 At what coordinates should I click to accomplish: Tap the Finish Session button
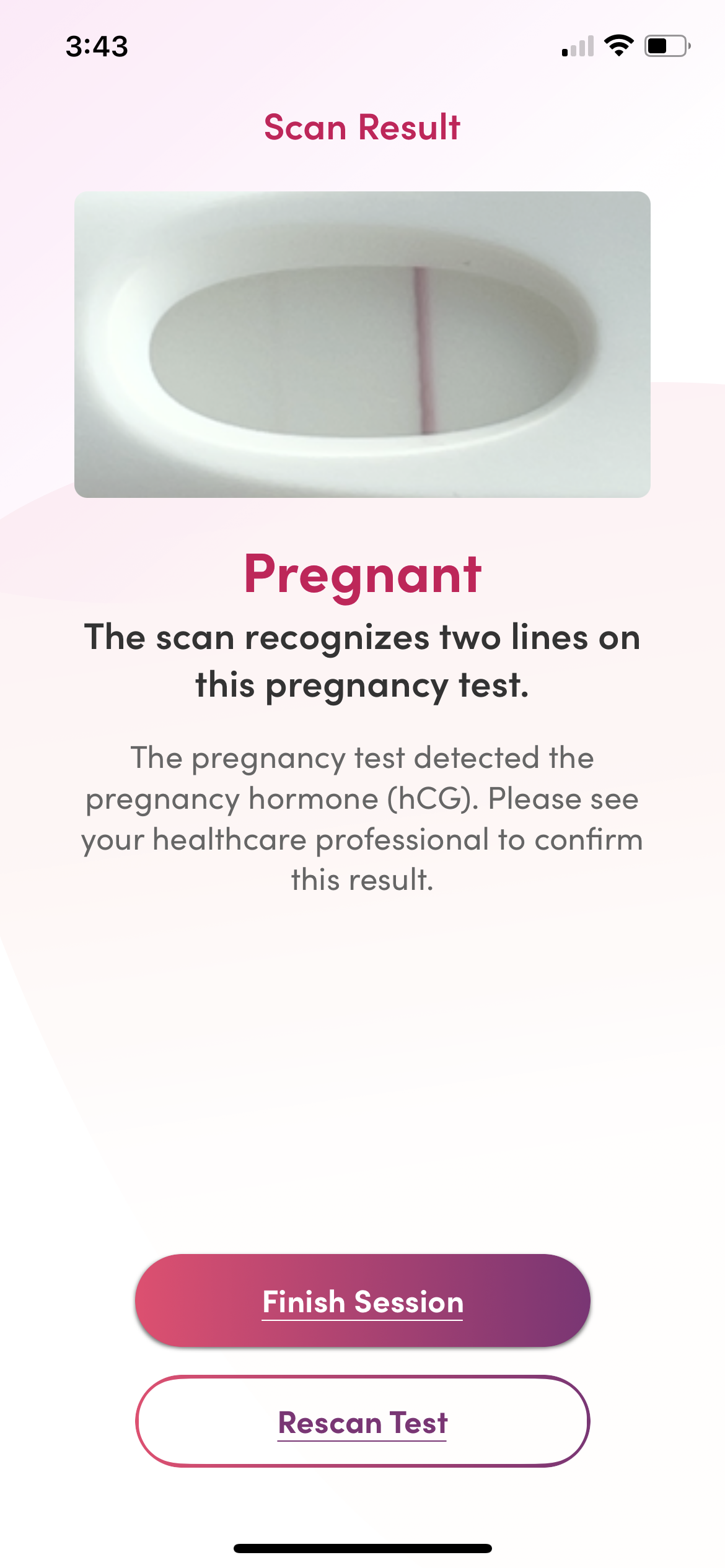pyautogui.click(x=362, y=1300)
